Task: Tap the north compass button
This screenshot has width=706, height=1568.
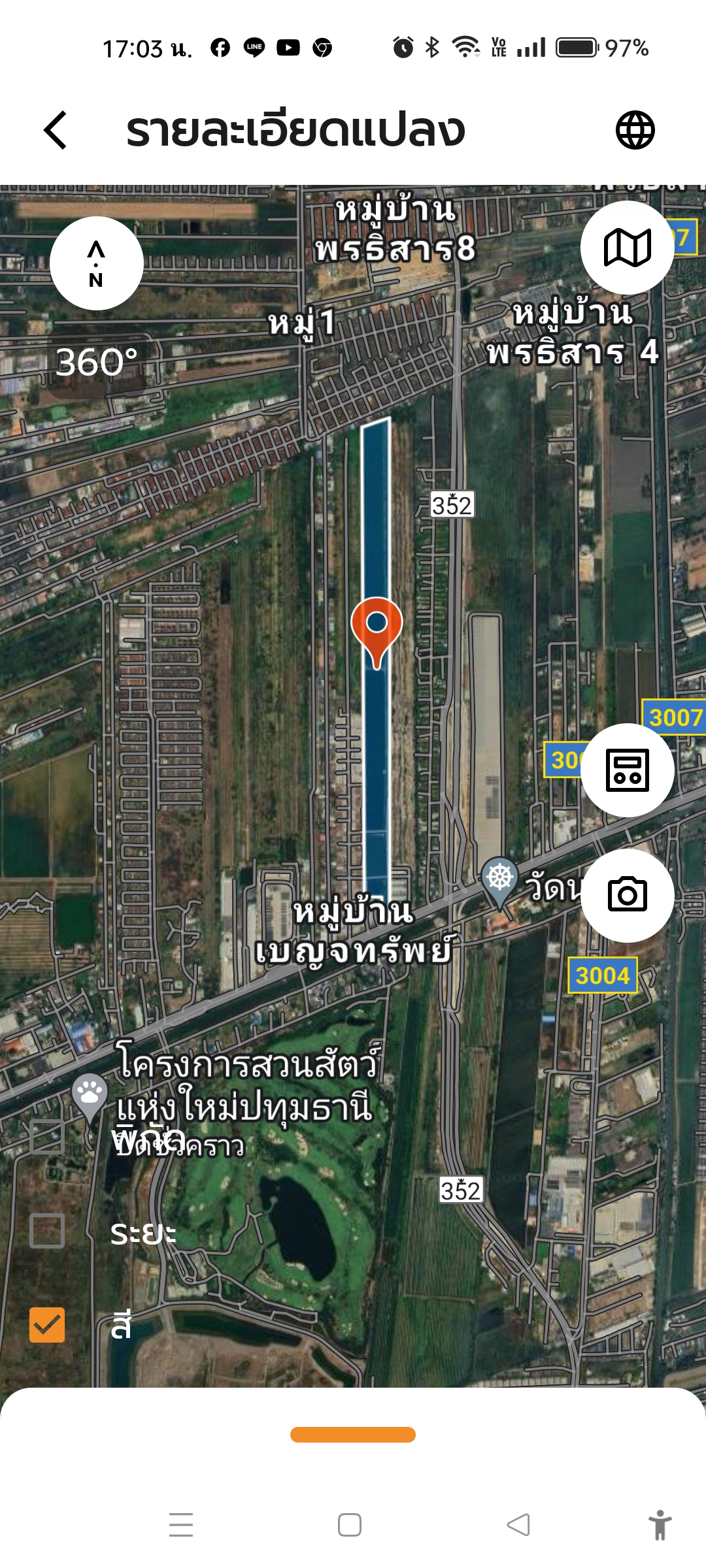Action: 97,263
